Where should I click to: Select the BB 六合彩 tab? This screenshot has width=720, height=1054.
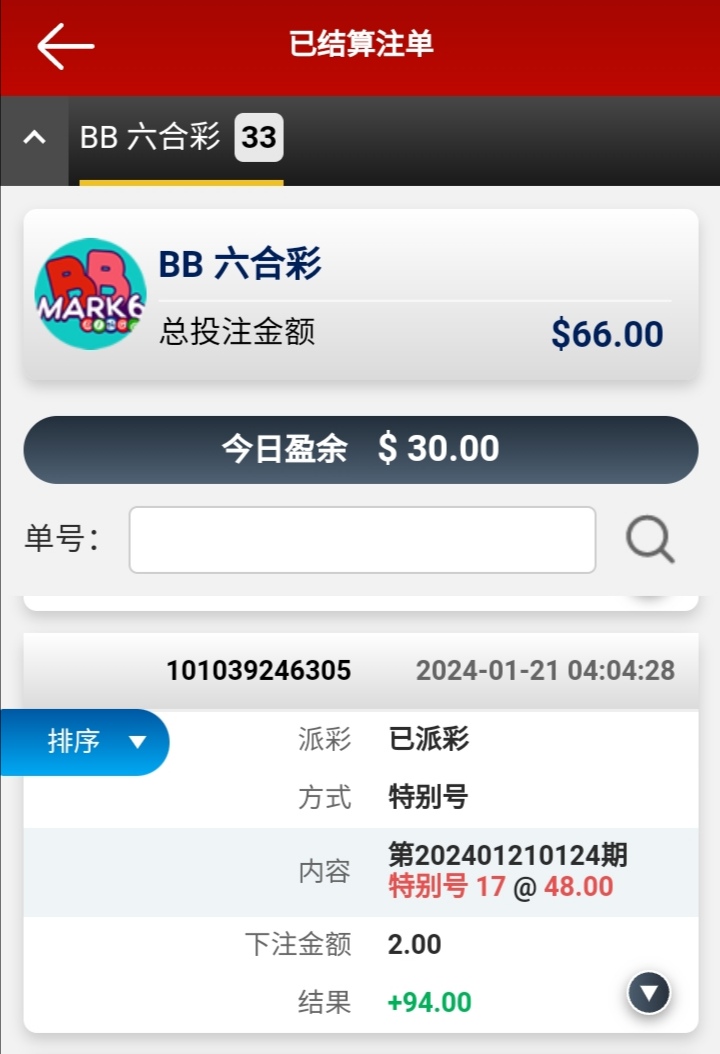[181, 138]
